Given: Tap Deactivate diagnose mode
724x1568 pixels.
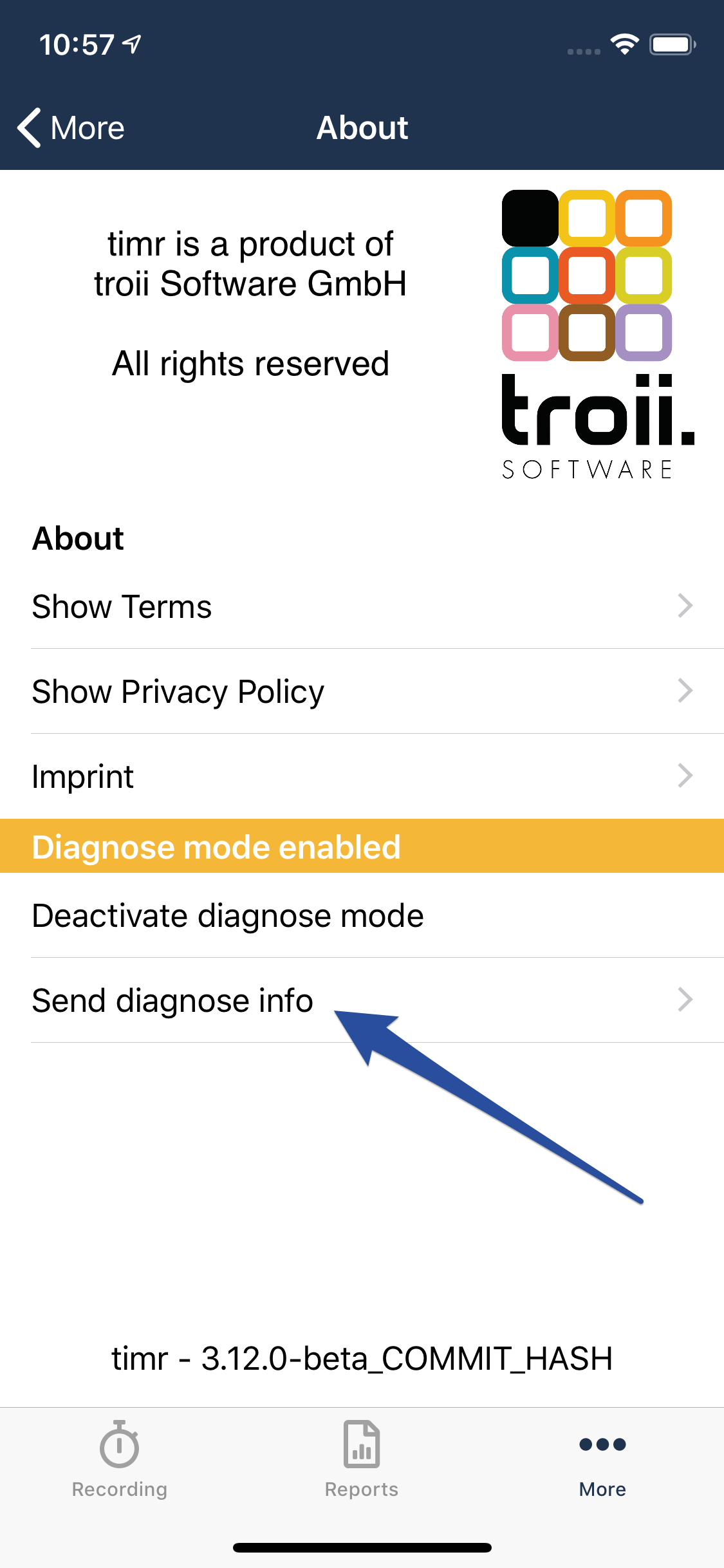Looking at the screenshot, I should [x=362, y=915].
